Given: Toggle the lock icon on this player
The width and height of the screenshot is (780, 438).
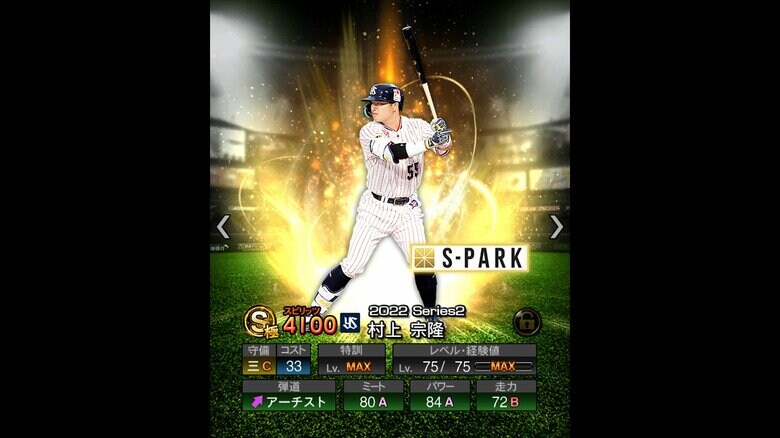Looking at the screenshot, I should coord(526,321).
